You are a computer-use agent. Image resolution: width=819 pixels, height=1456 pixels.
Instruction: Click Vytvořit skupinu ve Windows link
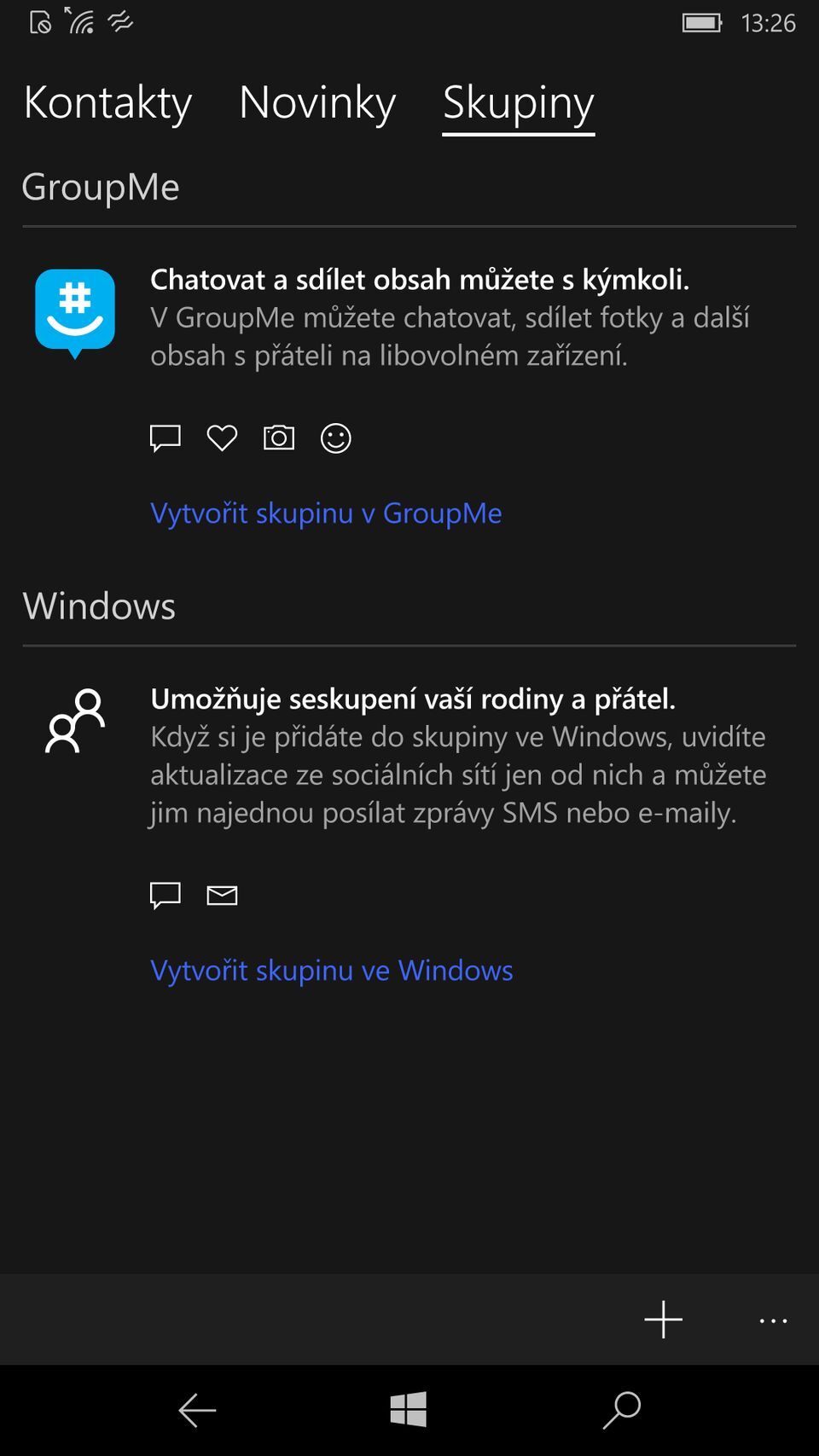point(331,970)
